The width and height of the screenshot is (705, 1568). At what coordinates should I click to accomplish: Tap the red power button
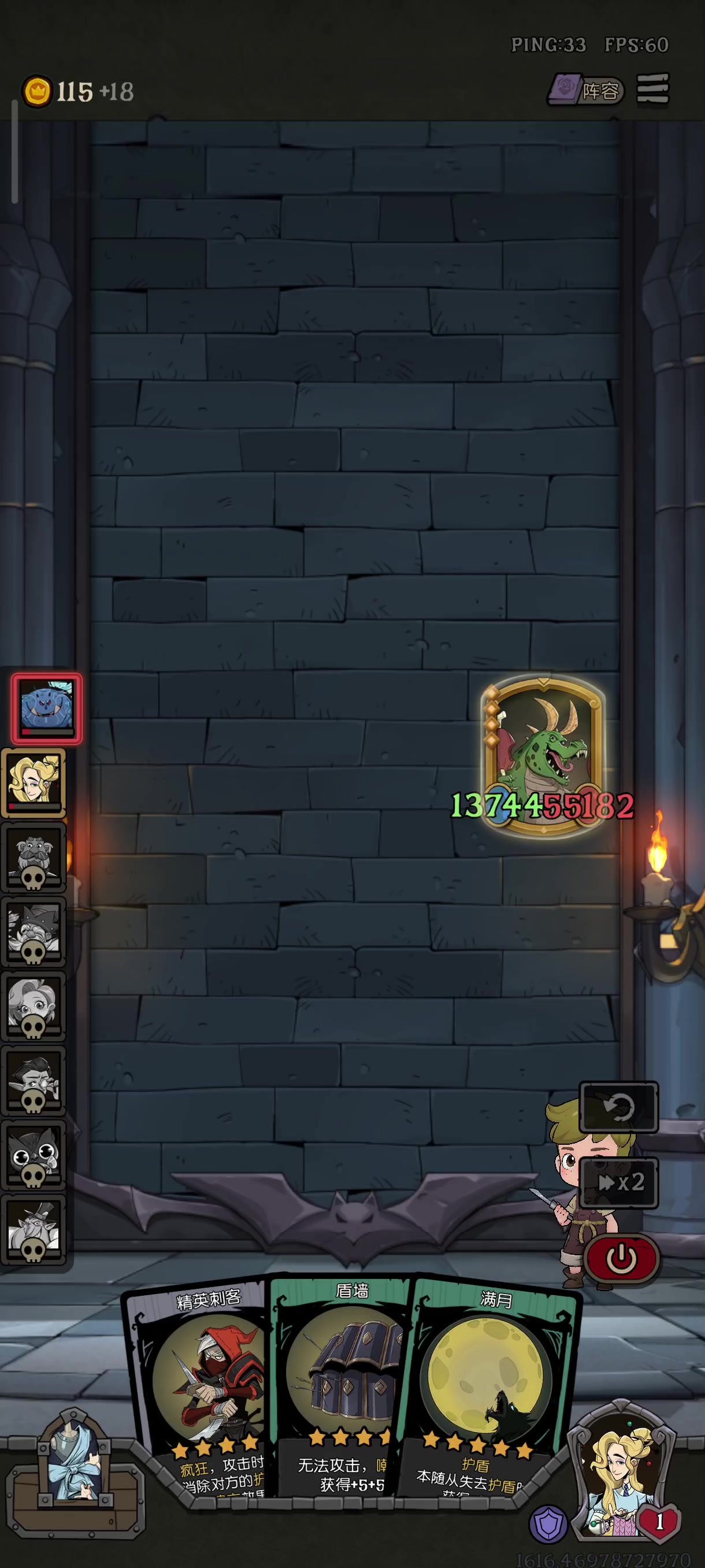pos(621,1259)
